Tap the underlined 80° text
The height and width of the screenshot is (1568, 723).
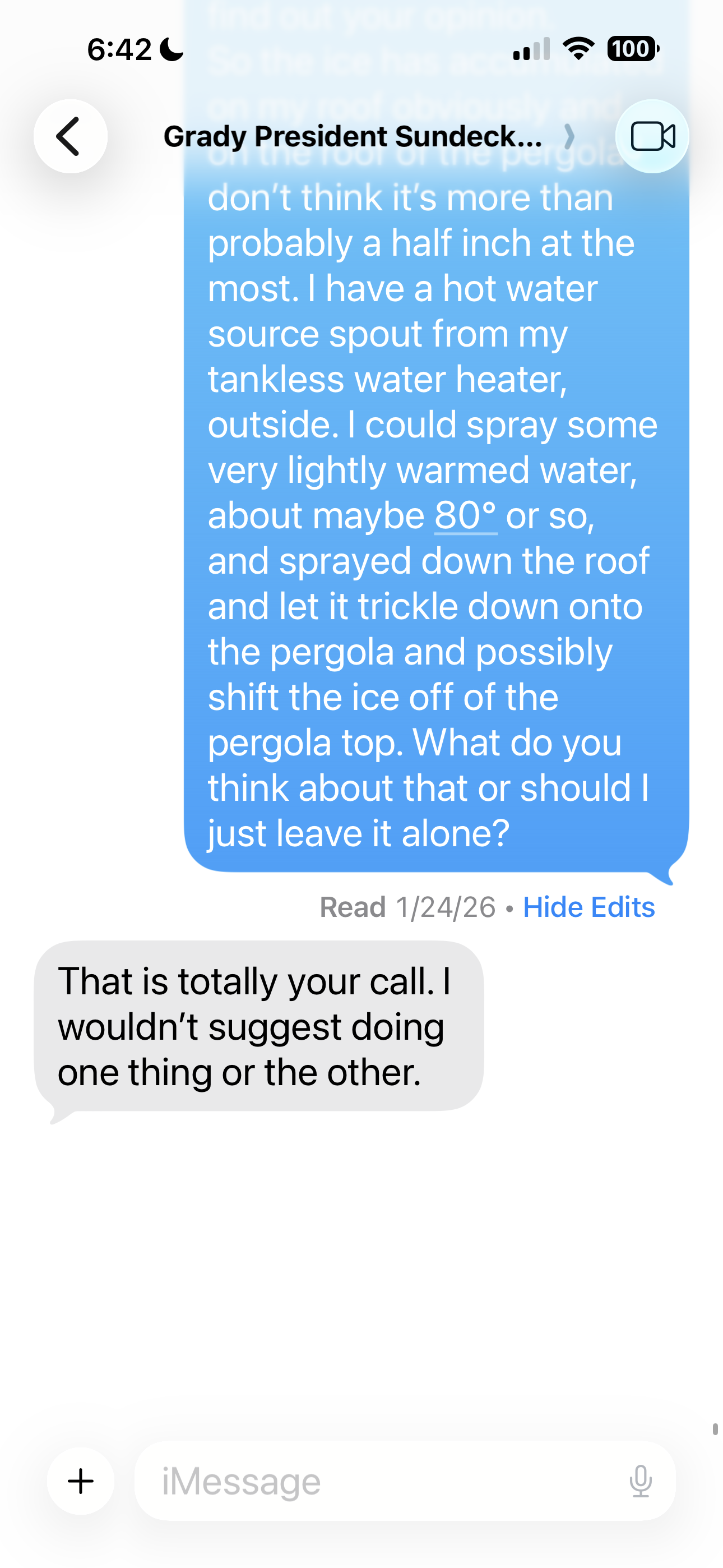tap(466, 515)
